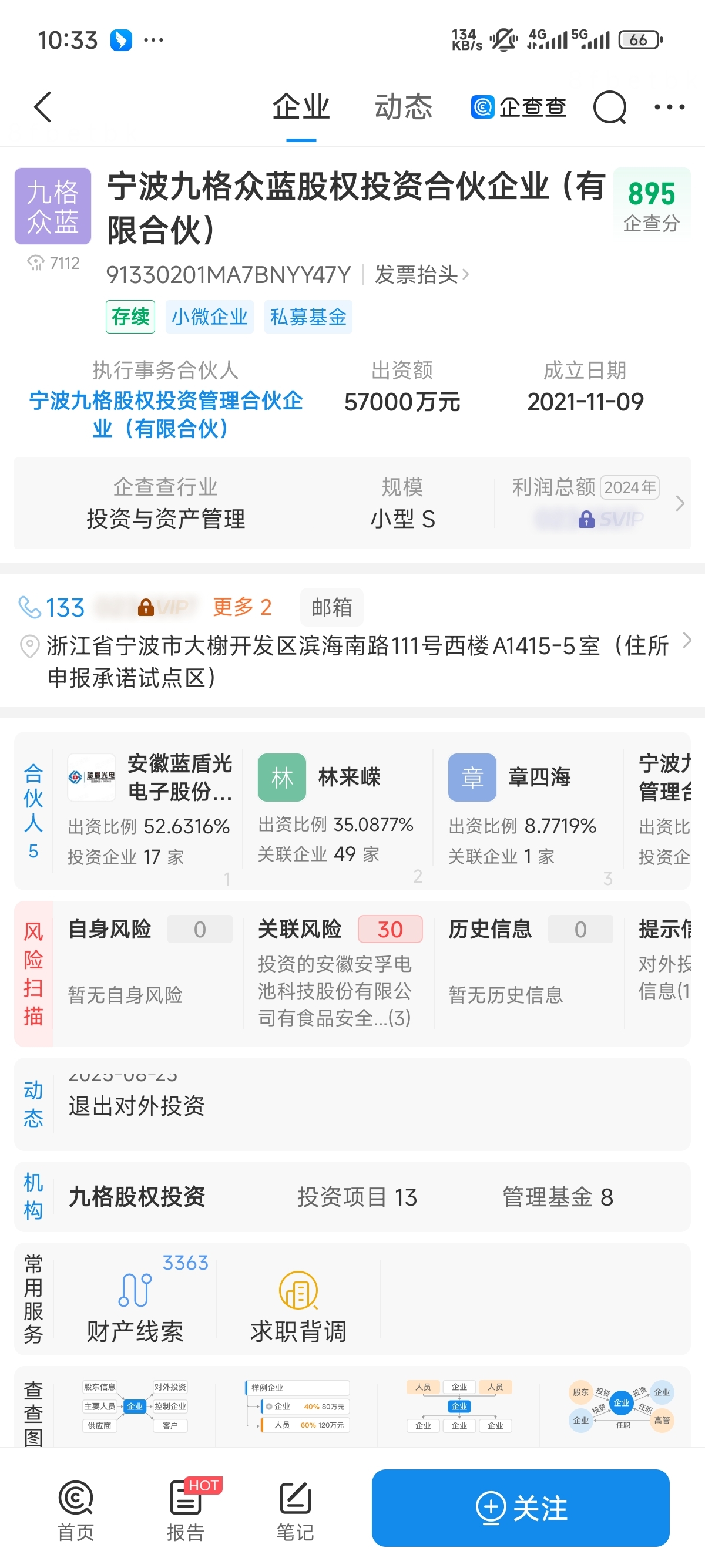Open the search function

(x=609, y=106)
